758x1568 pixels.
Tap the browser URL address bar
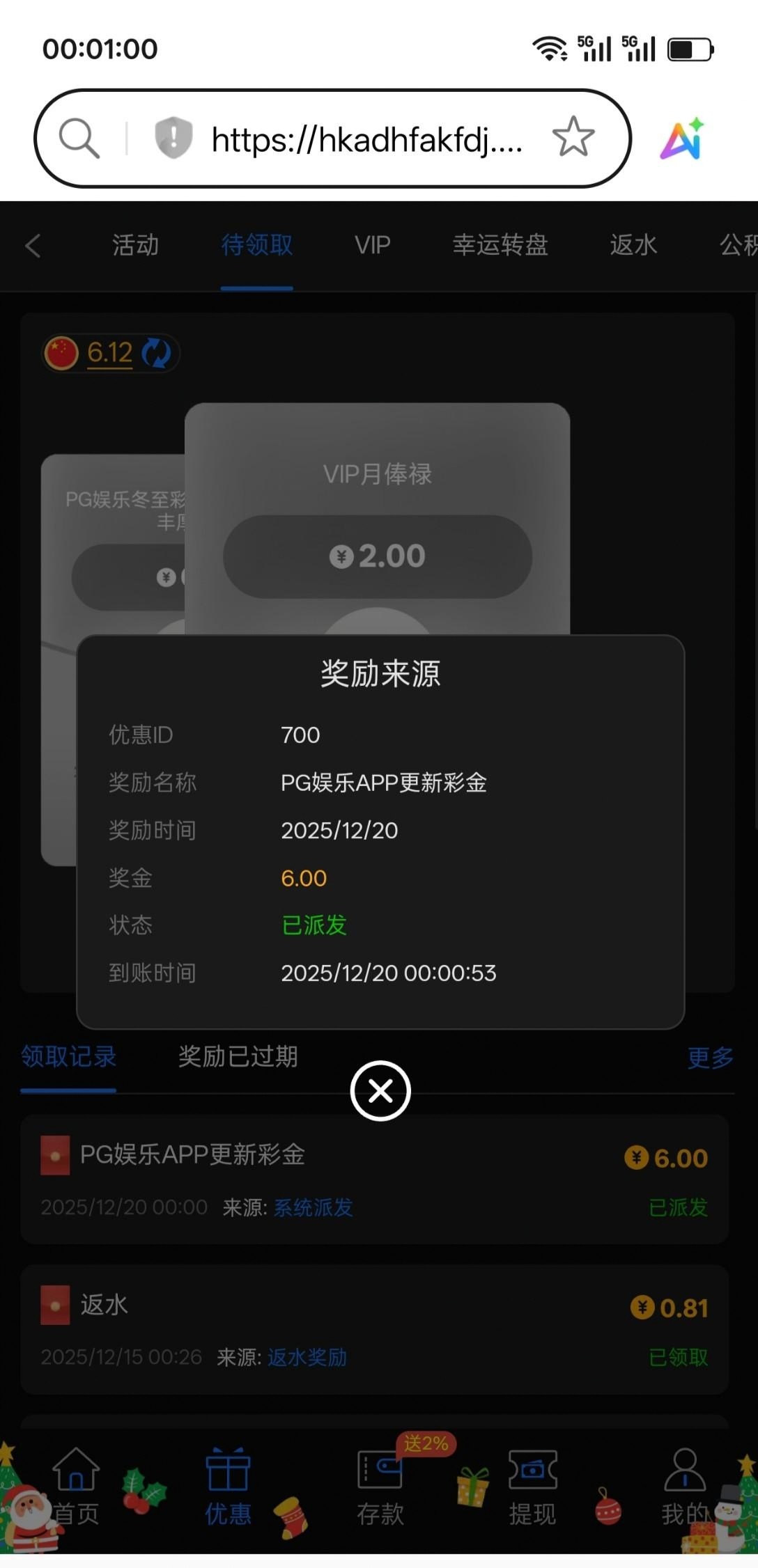pyautogui.click(x=366, y=139)
